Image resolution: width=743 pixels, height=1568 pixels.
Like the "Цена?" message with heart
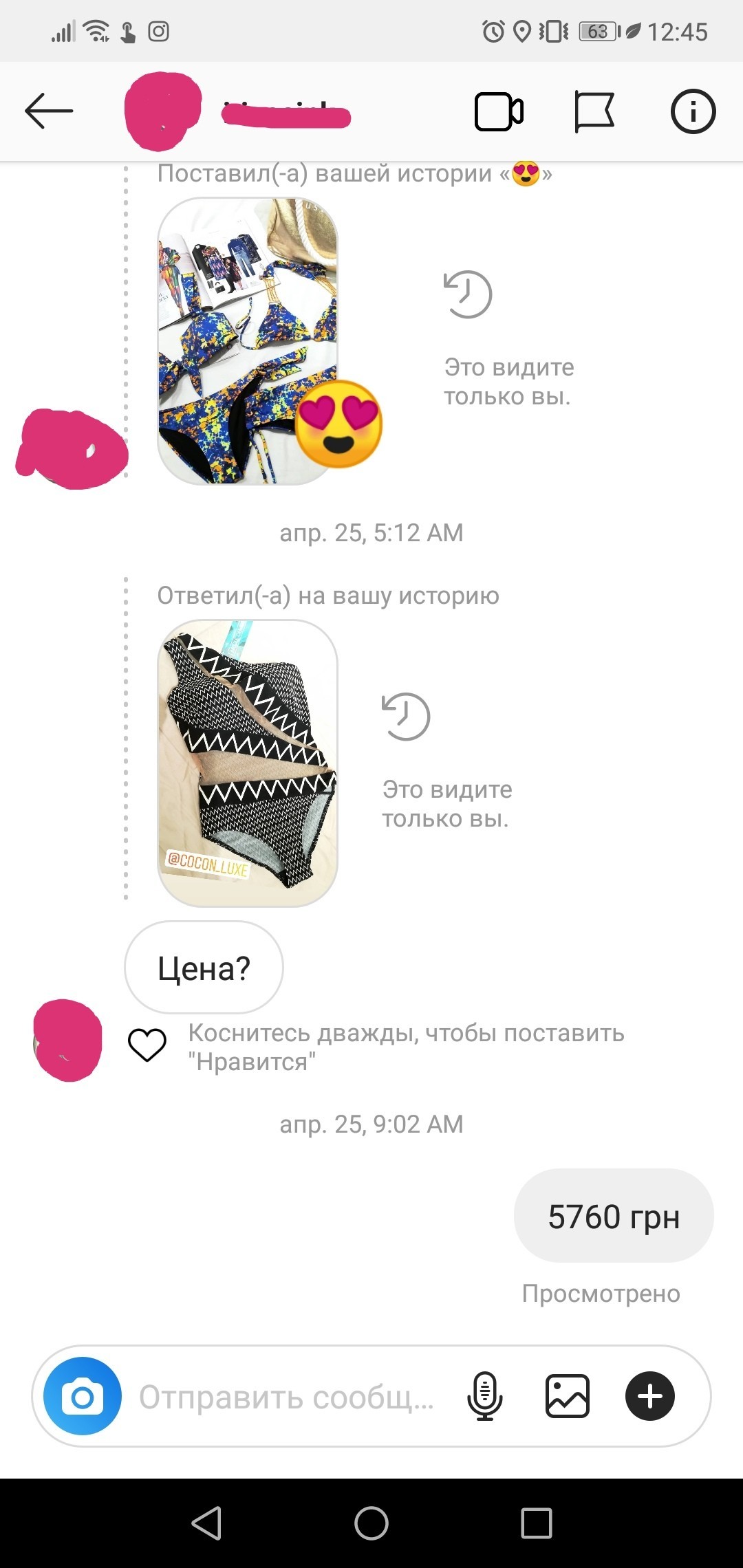147,1045
